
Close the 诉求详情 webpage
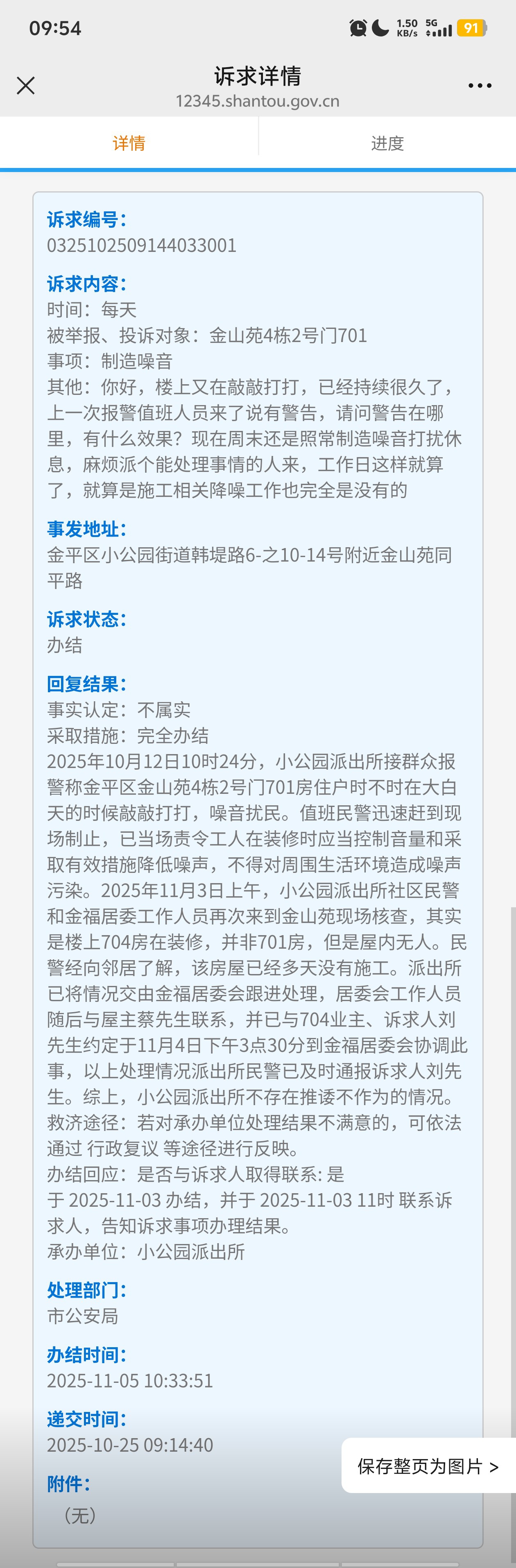pyautogui.click(x=25, y=85)
